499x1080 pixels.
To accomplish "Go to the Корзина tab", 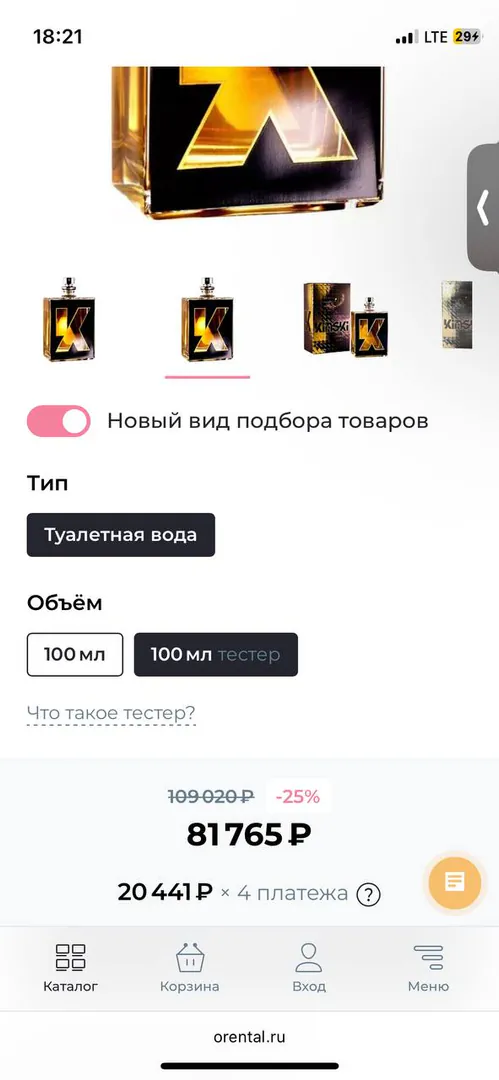I will coord(190,968).
